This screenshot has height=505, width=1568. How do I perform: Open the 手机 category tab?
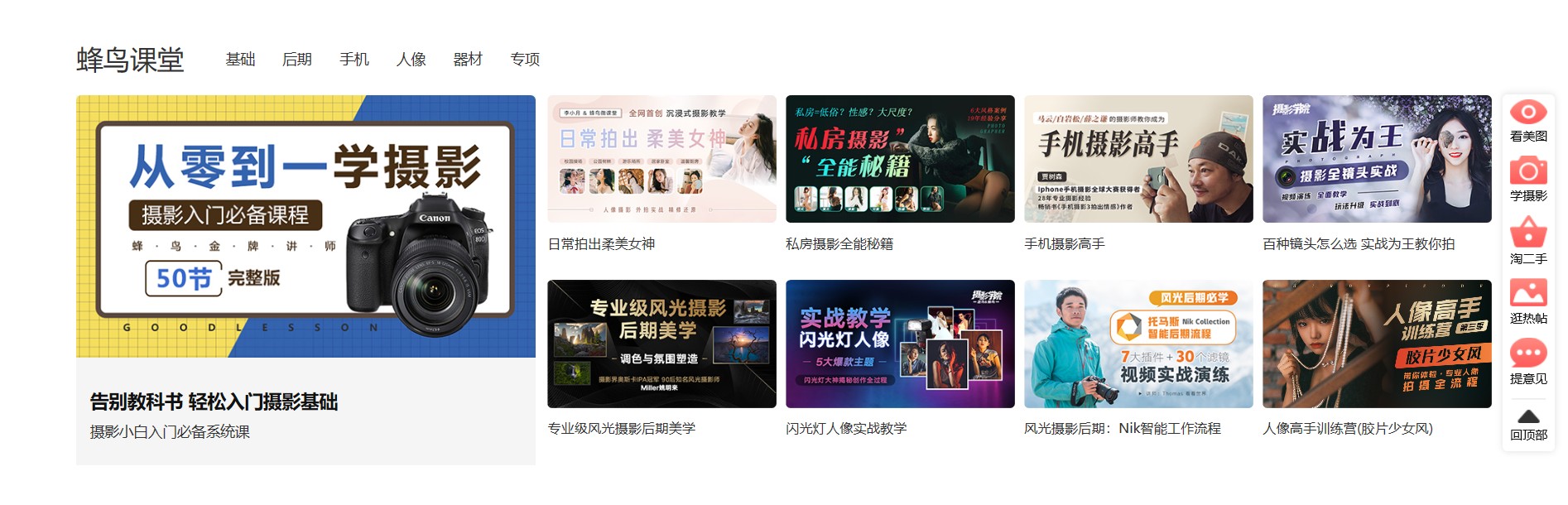pyautogui.click(x=354, y=60)
